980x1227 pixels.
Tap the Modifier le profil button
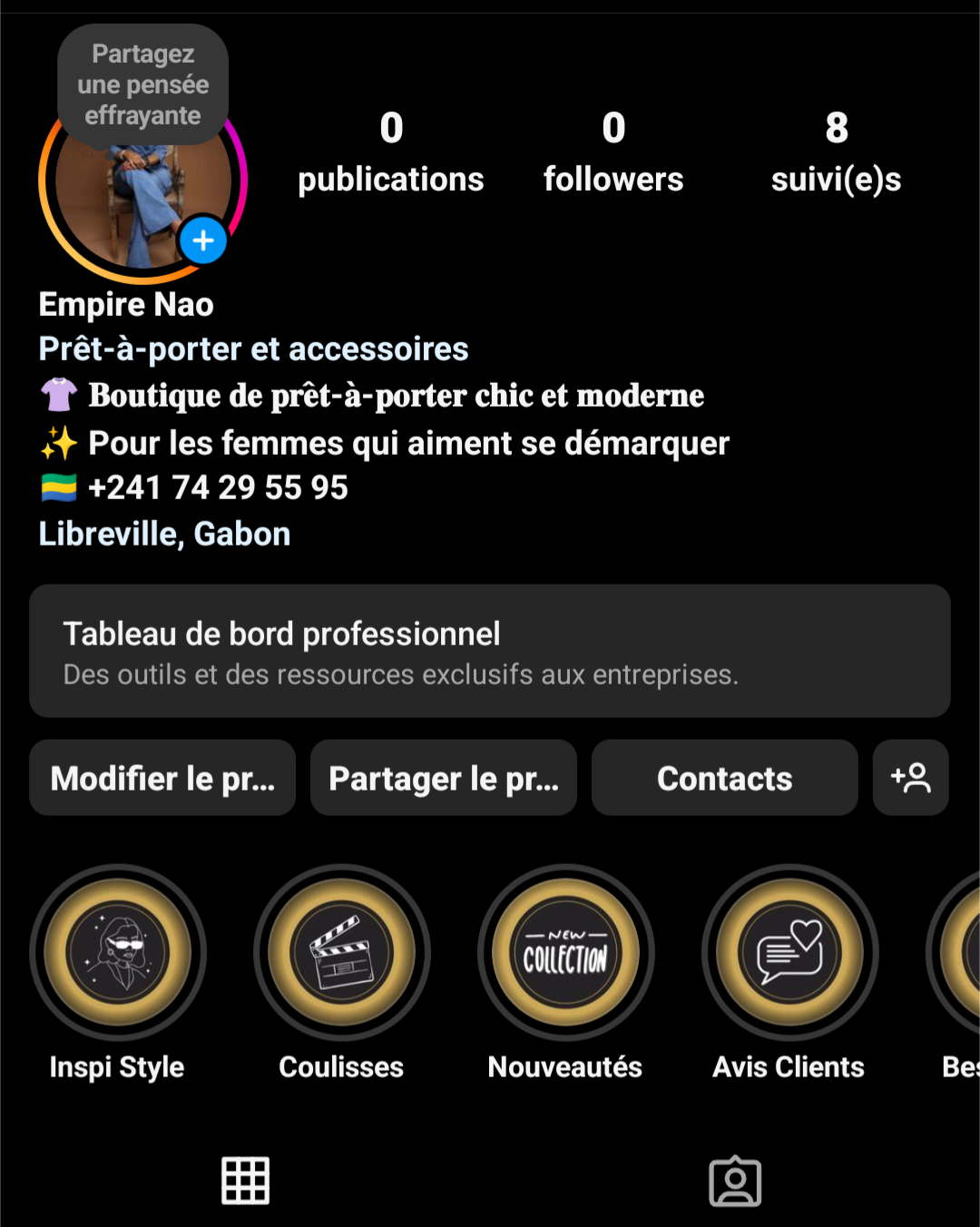click(x=162, y=778)
